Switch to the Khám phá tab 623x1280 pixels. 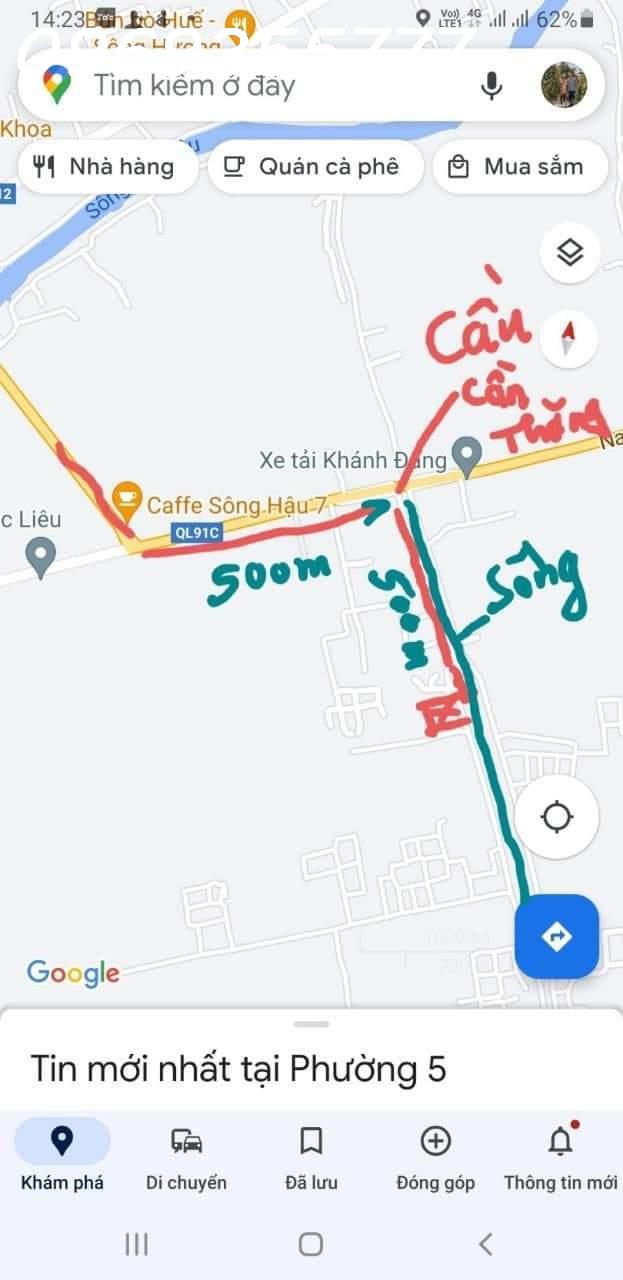(62, 1157)
